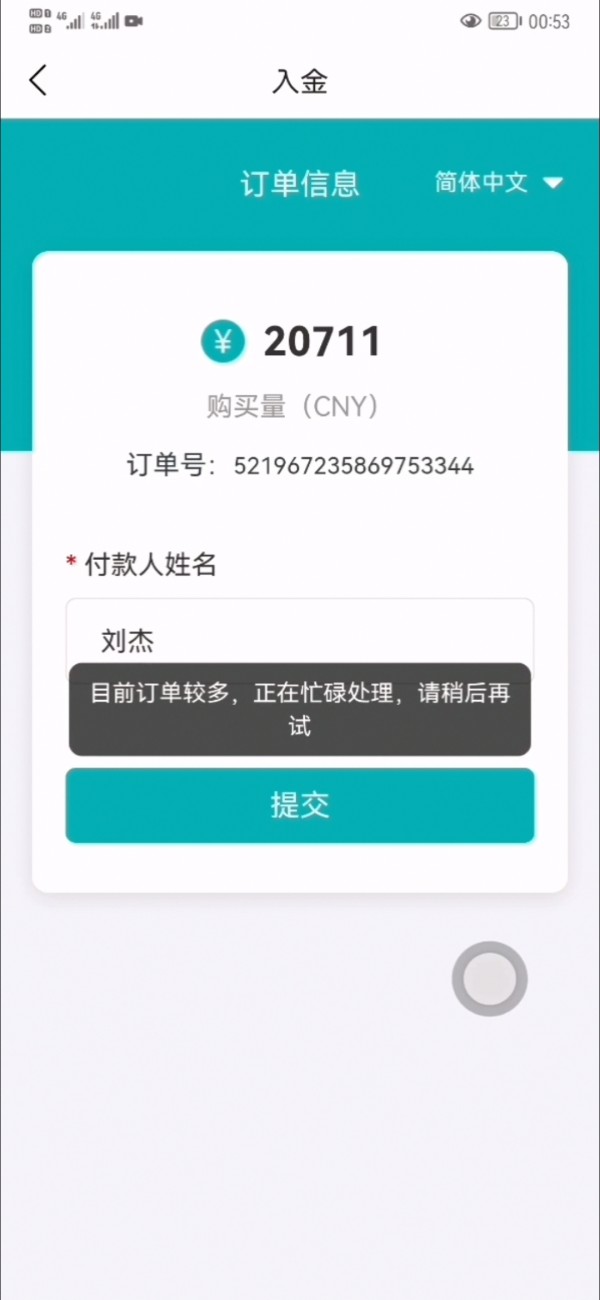Tap the floating assistive circle button
The height and width of the screenshot is (1300, 600).
pyautogui.click(x=489, y=979)
